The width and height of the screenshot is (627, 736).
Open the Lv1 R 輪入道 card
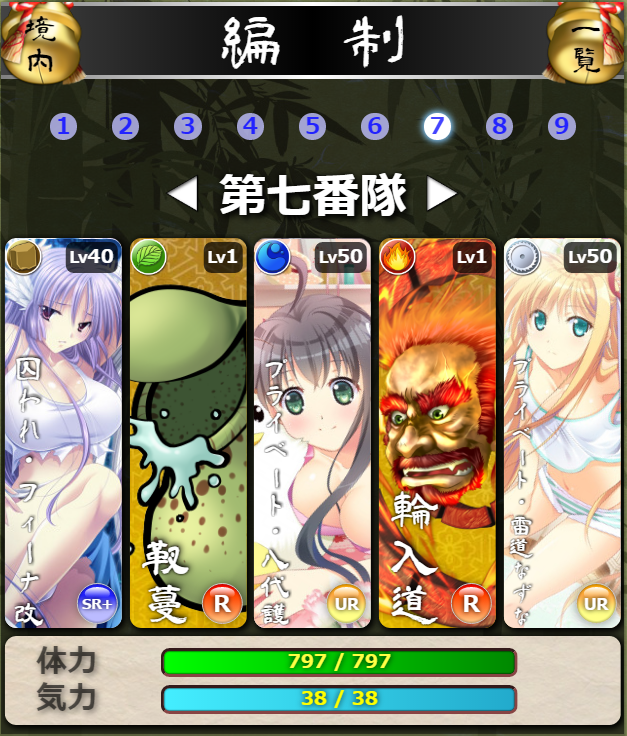pos(437,432)
